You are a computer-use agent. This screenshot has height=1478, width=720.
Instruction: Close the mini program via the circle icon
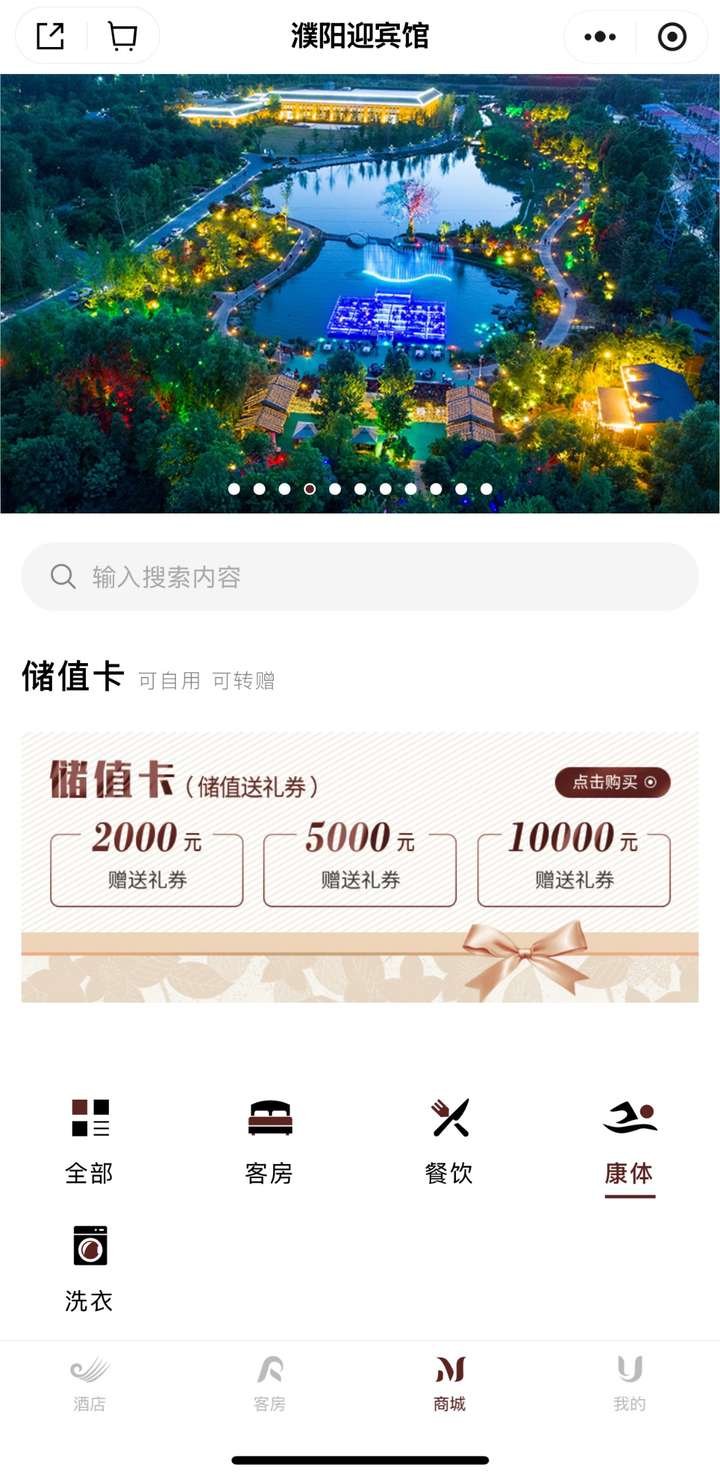672,37
